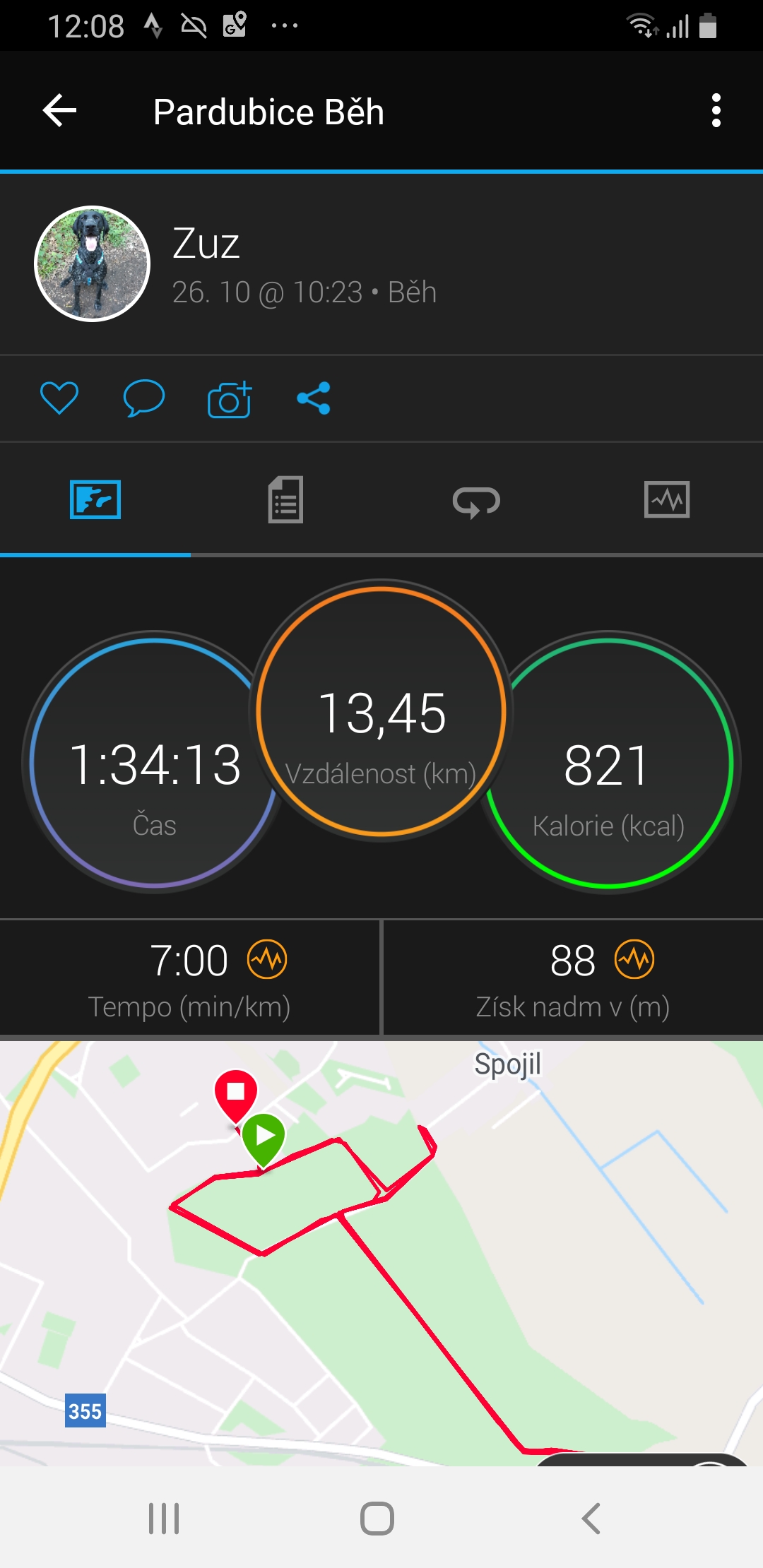Go back using the top-left arrow
Screen dimensions: 763x1568
tap(60, 111)
